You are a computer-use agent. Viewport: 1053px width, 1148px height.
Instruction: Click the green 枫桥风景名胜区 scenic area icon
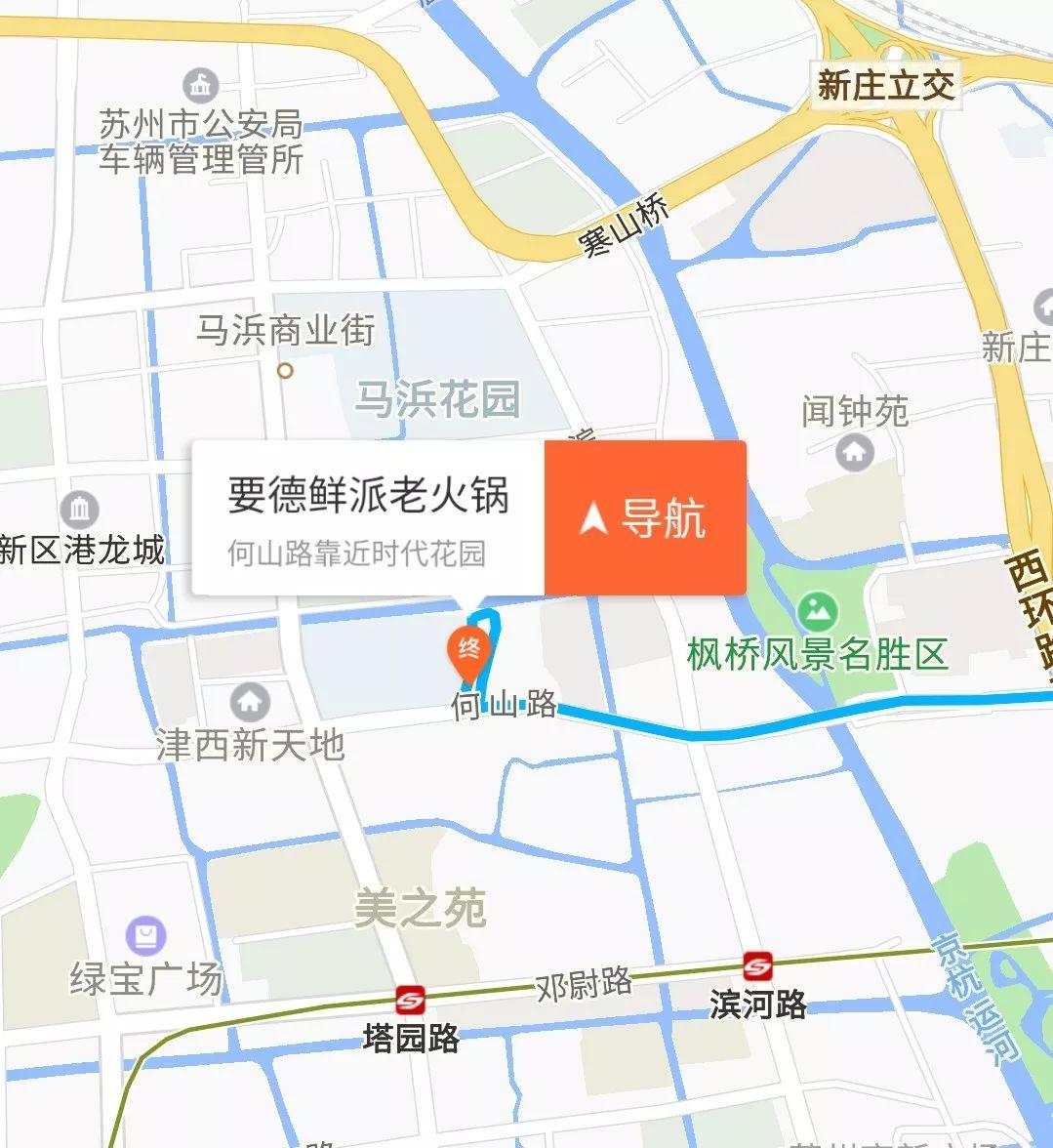pos(818,611)
